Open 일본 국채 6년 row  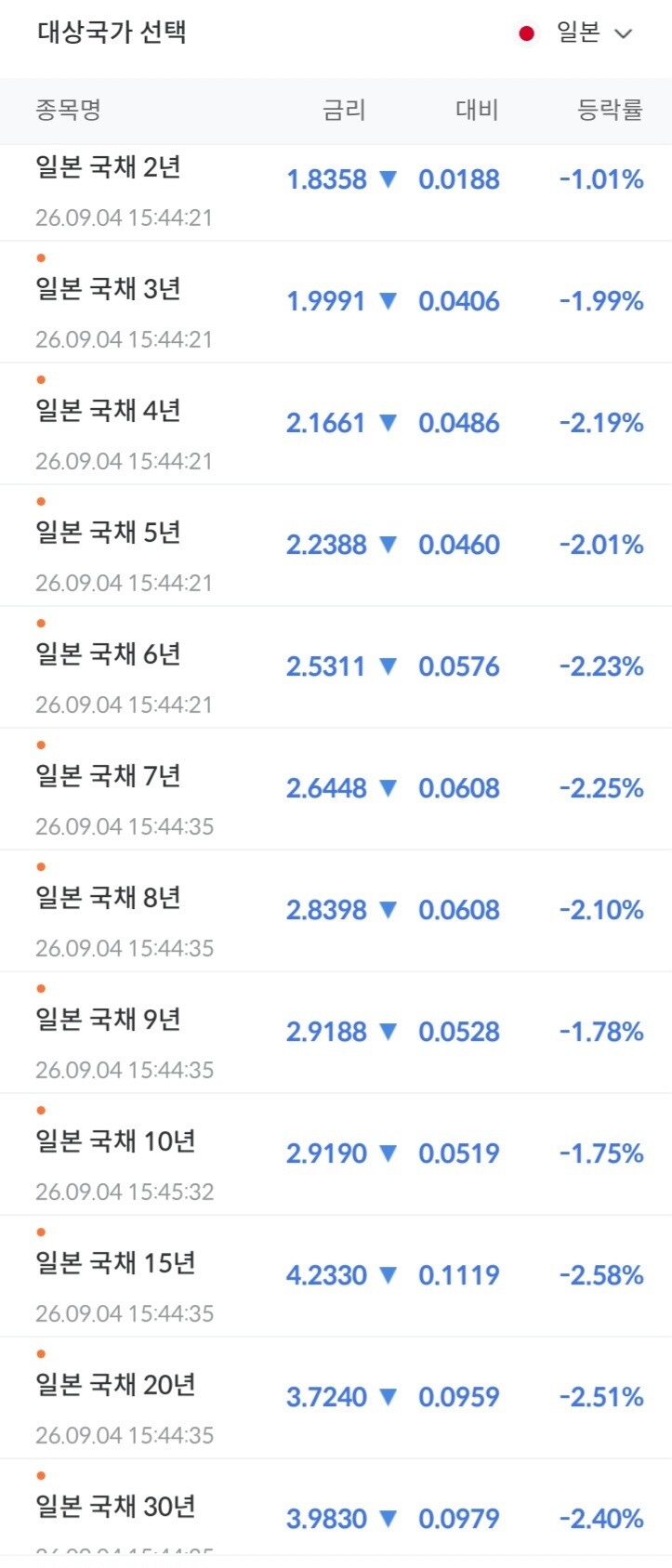point(336,667)
